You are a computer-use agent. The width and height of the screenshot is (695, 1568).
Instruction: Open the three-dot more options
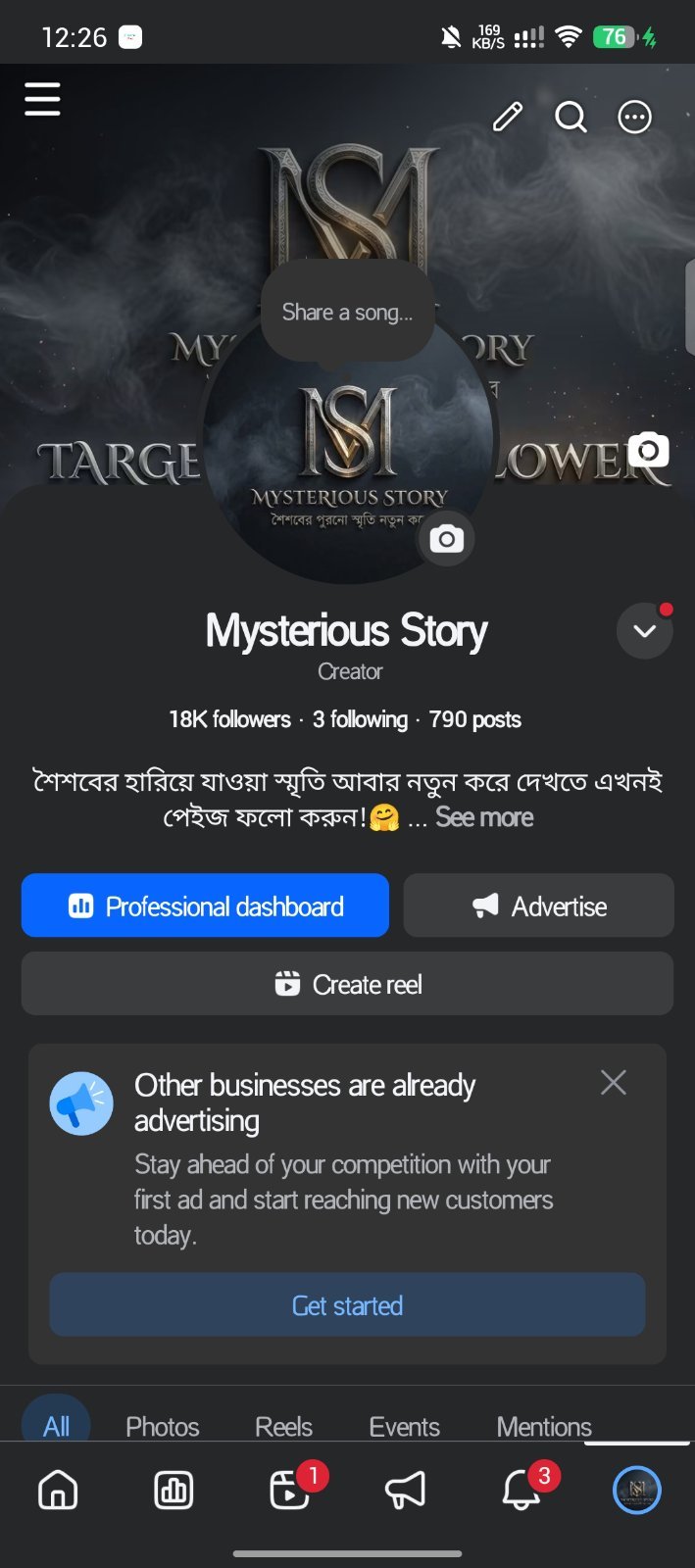point(634,117)
